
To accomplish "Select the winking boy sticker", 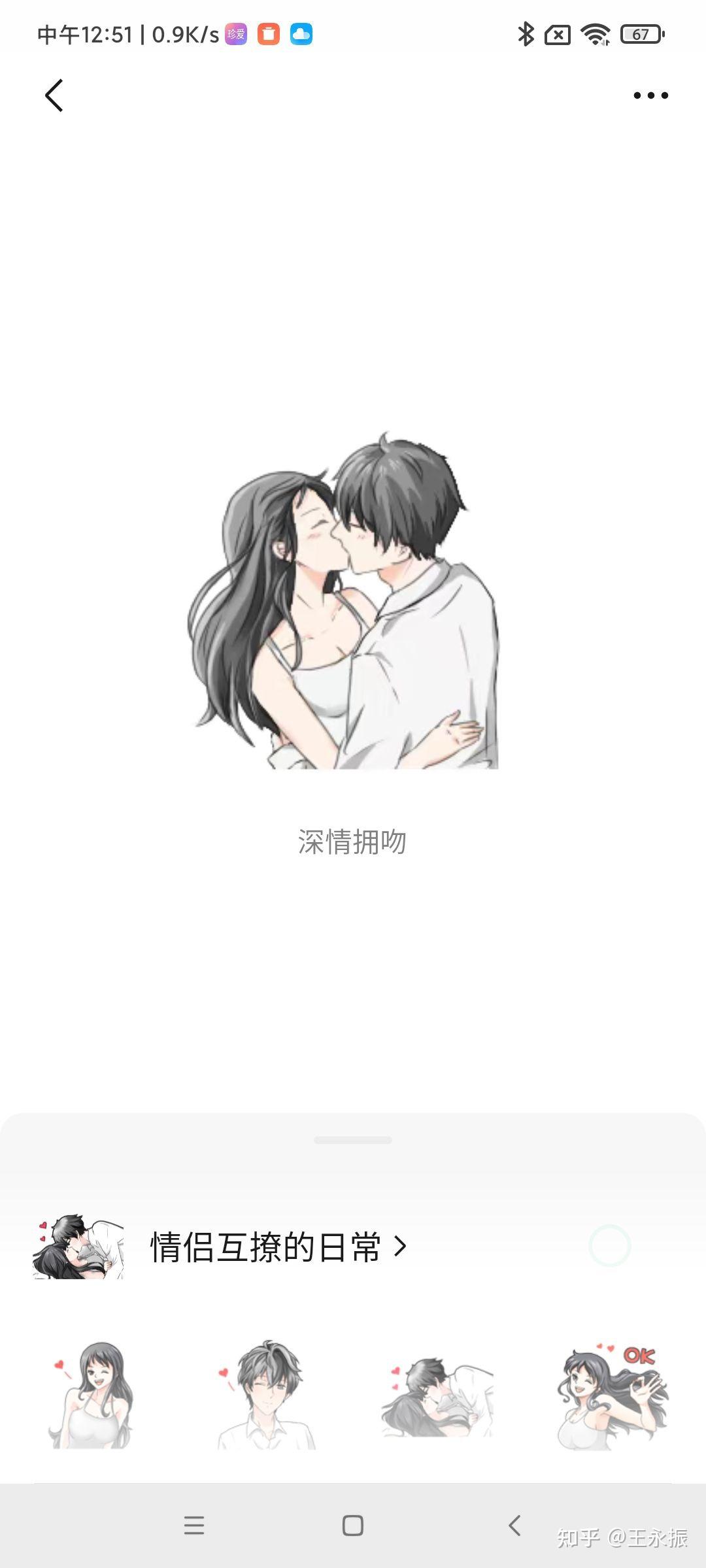I will point(266,1394).
